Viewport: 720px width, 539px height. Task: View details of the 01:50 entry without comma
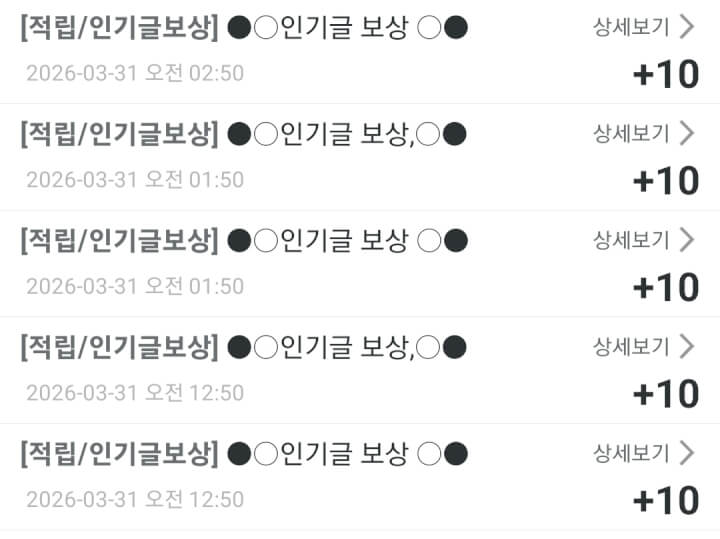point(643,239)
